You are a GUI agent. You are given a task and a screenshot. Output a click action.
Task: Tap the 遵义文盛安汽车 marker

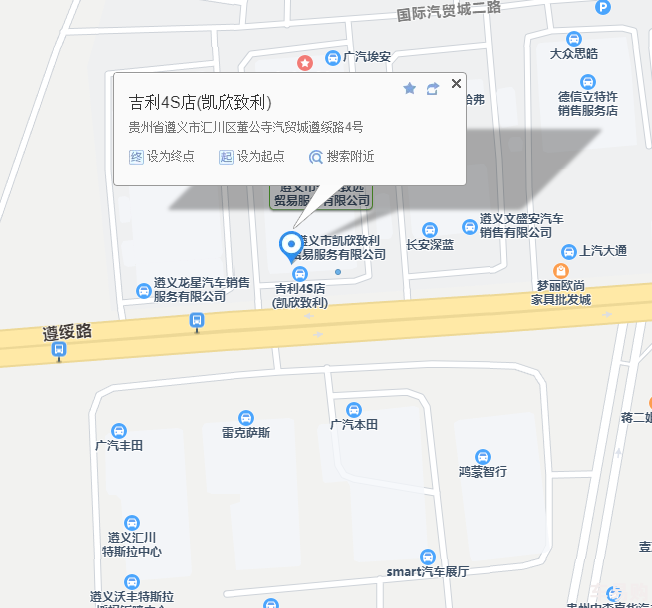pyautogui.click(x=469, y=225)
